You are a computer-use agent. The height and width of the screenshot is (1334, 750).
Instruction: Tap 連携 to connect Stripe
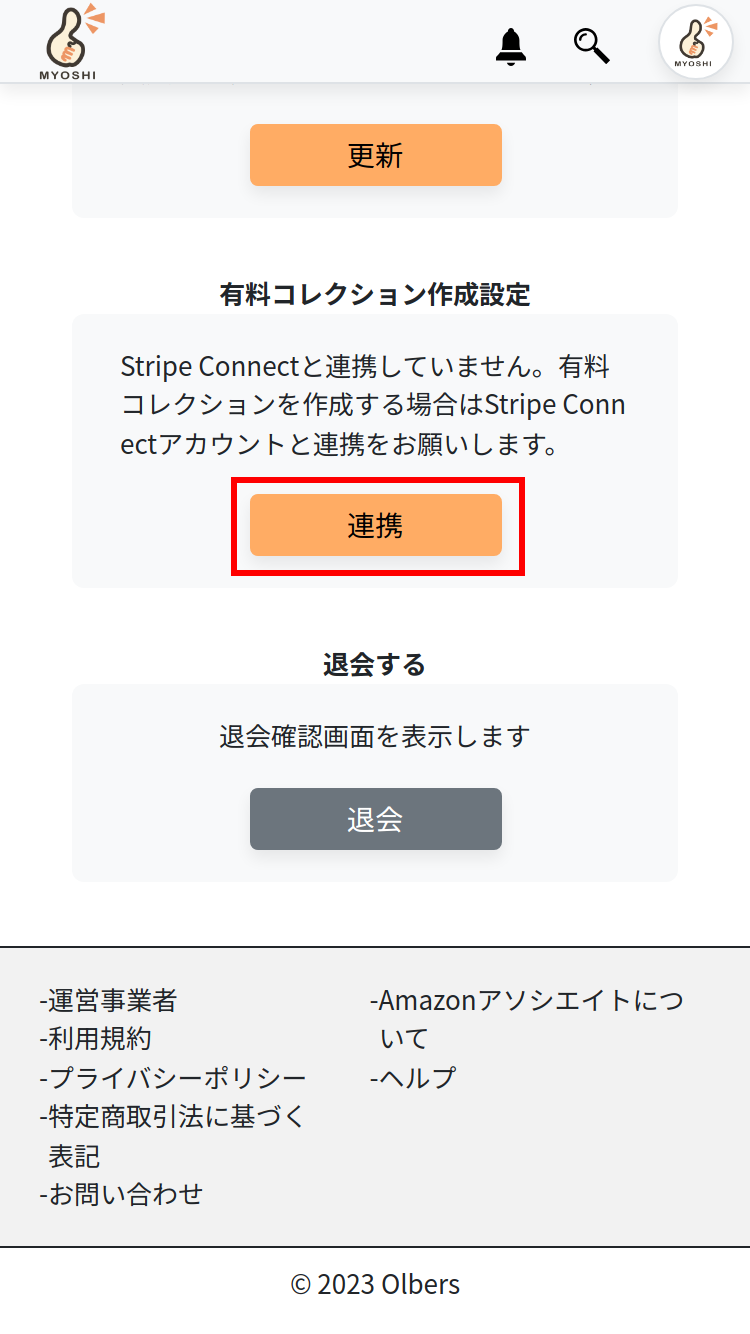coord(376,525)
